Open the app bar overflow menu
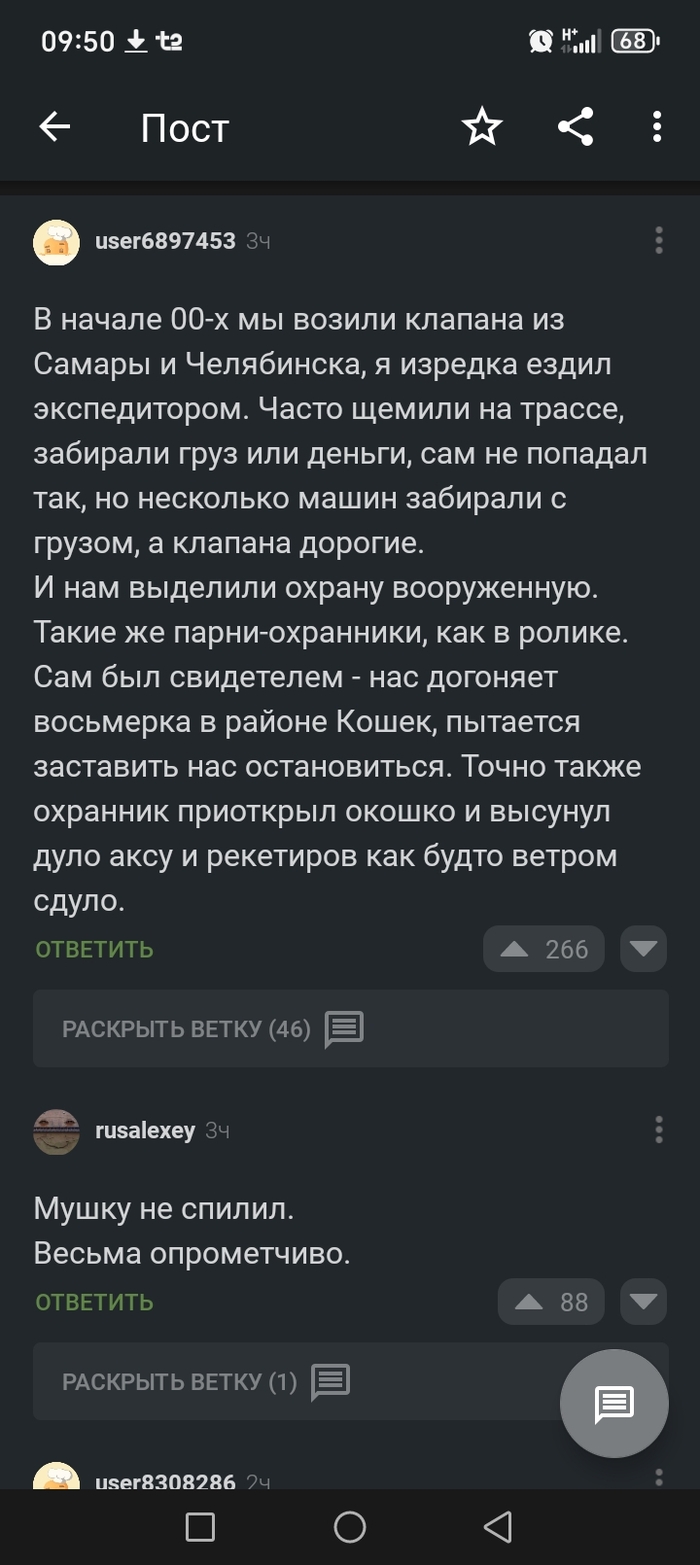 tap(657, 127)
